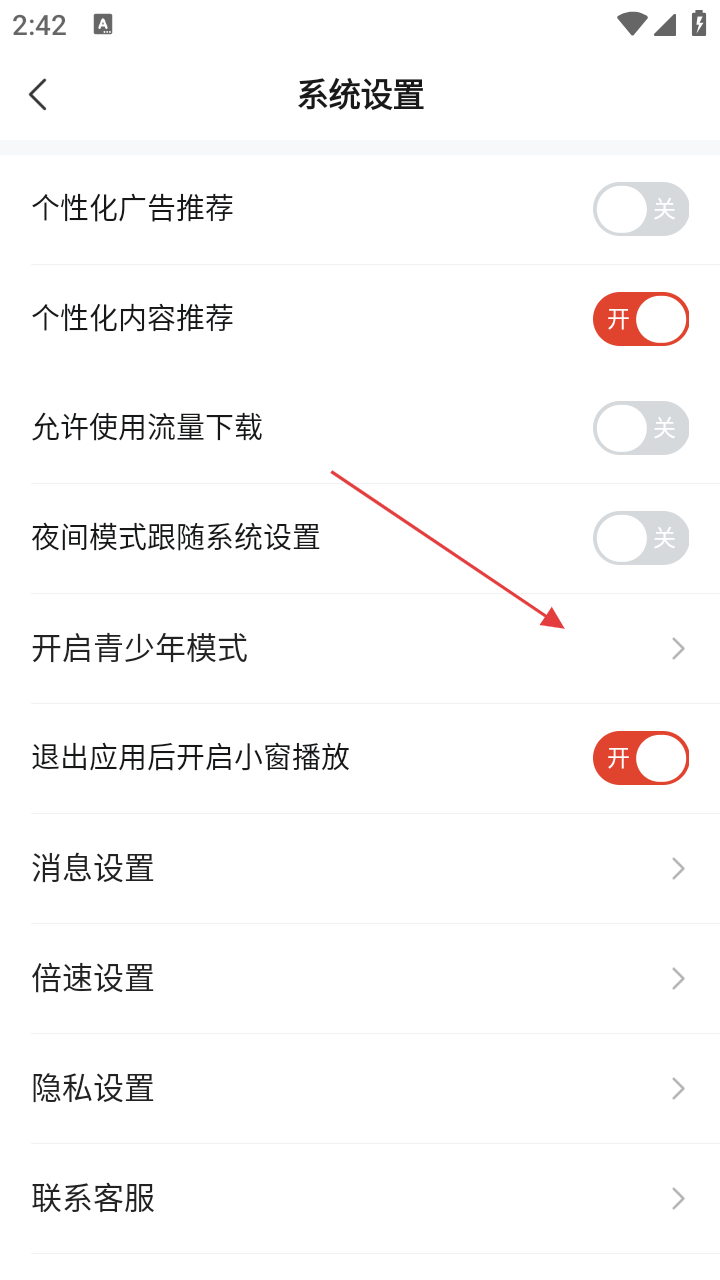
Task: Open 消息设置
Action: 360,868
